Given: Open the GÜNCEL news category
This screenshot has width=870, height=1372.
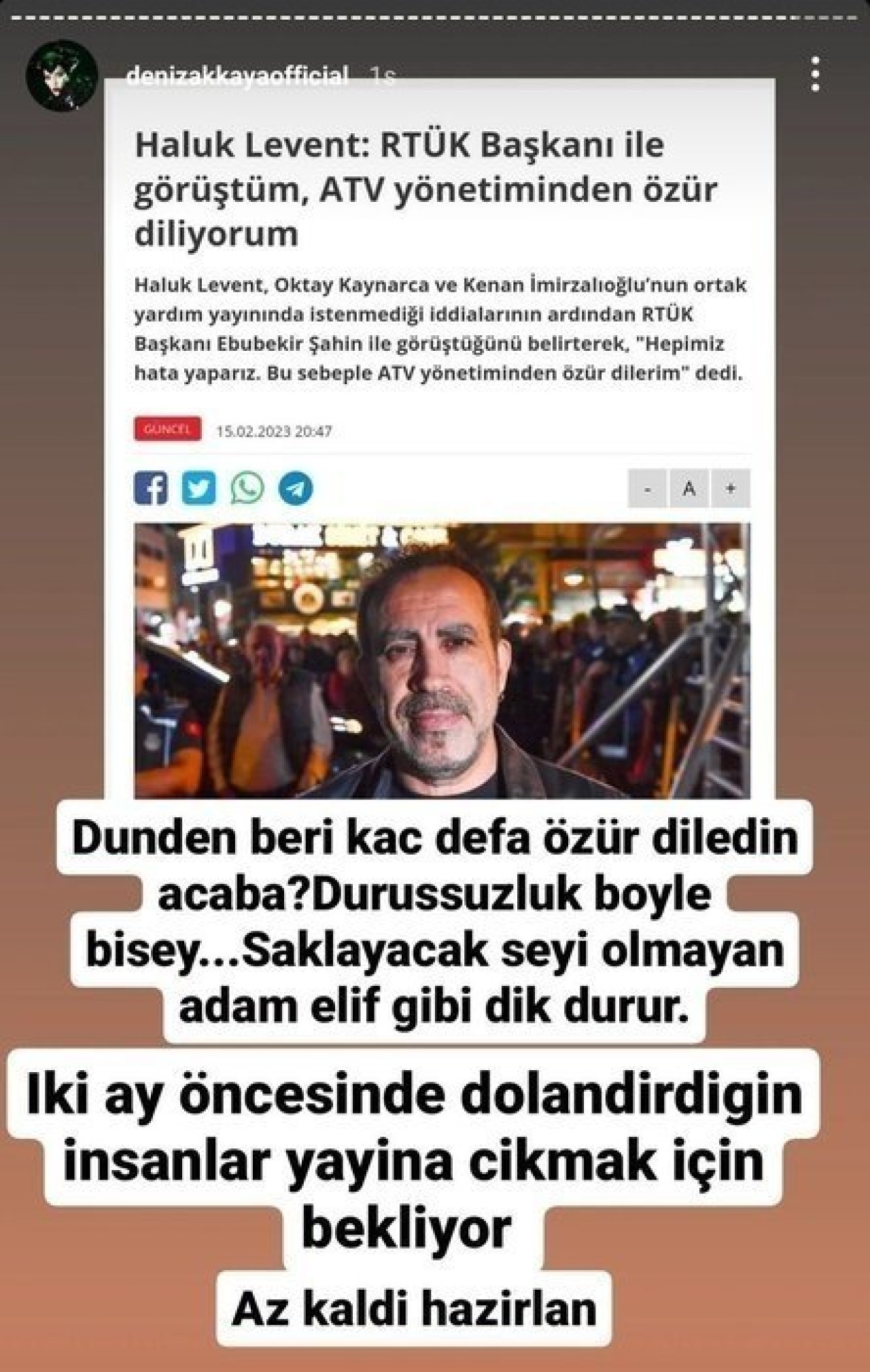Looking at the screenshot, I should coord(169,430).
